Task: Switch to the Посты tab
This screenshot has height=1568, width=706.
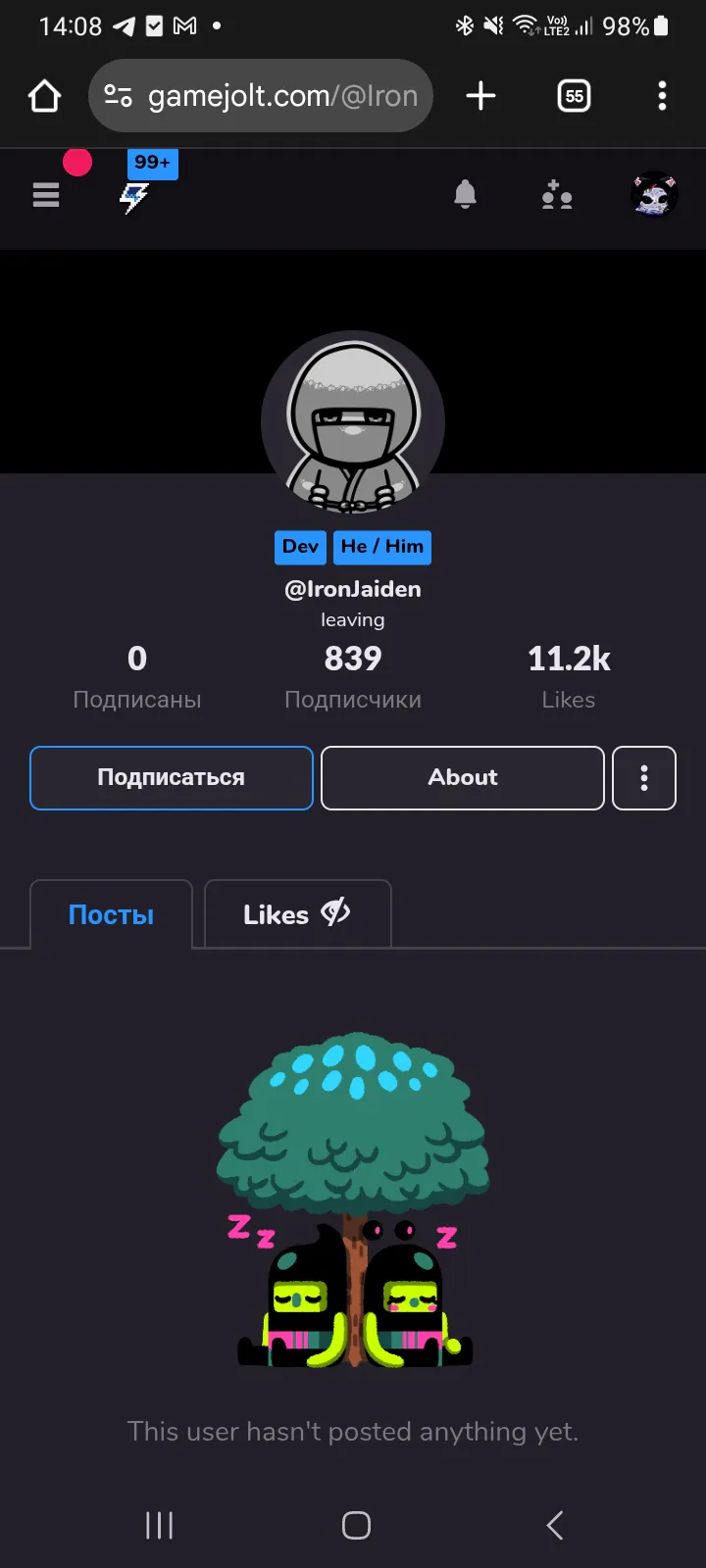Action: pyautogui.click(x=111, y=915)
